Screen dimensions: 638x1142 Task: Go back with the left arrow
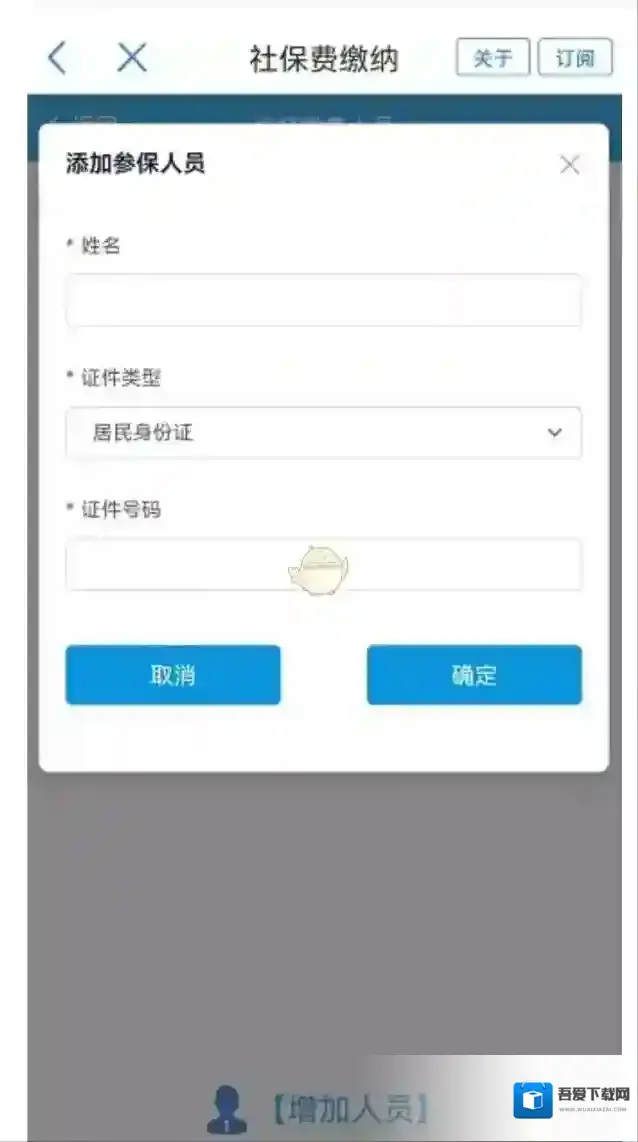click(58, 58)
